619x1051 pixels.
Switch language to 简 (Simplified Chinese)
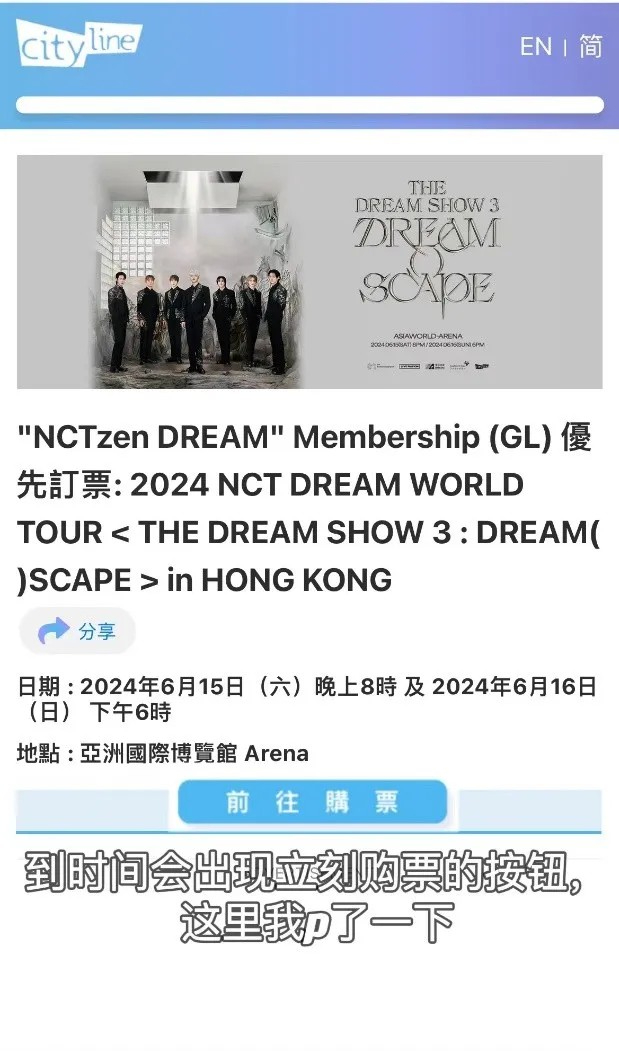[x=591, y=47]
